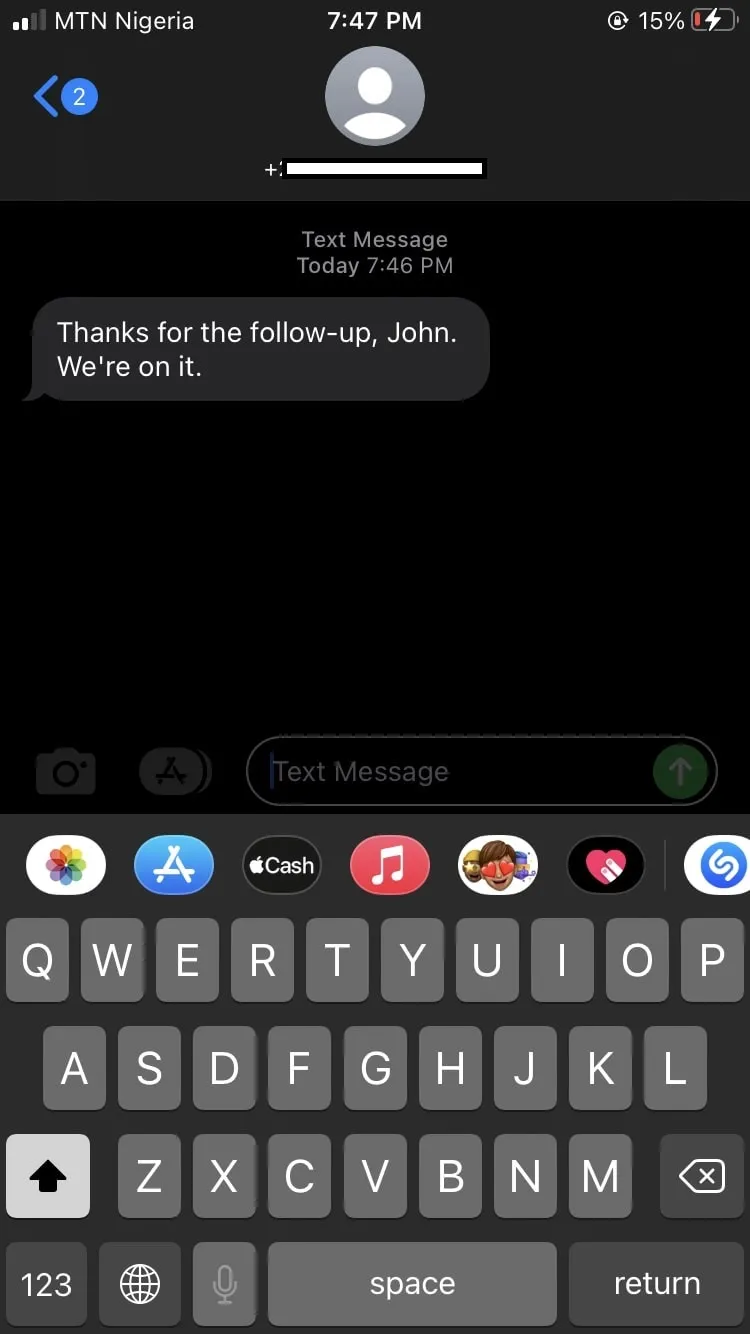Send the message with the arrow button
This screenshot has height=1334, width=750.
(680, 771)
